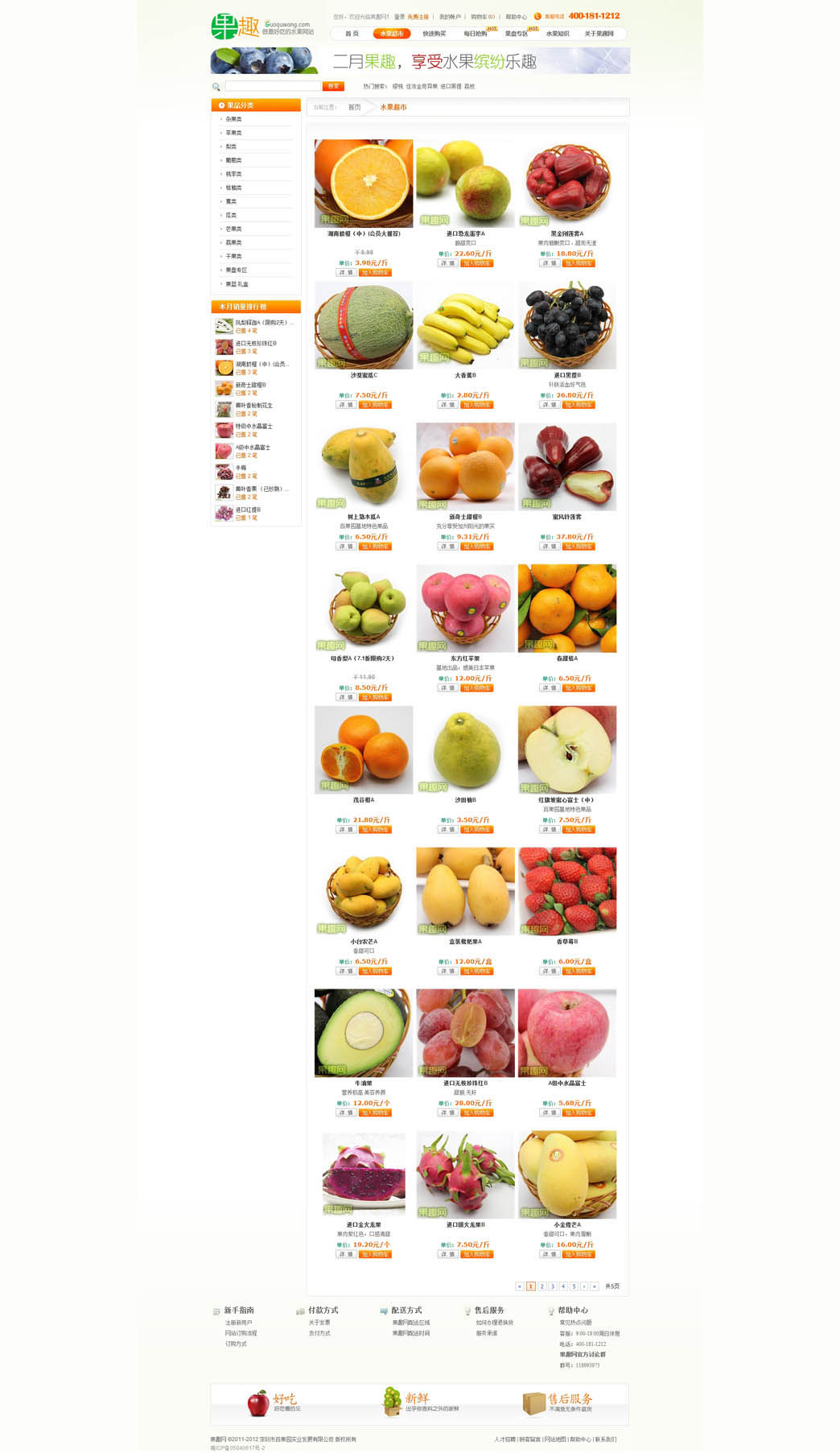Open the 关于果趣网 tab

(x=599, y=34)
